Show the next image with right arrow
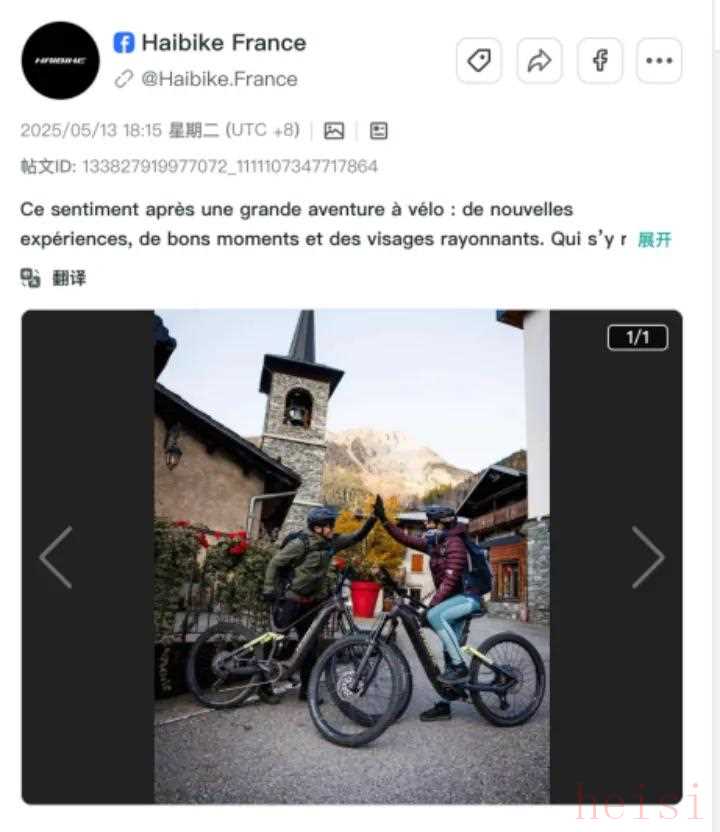 click(x=647, y=557)
